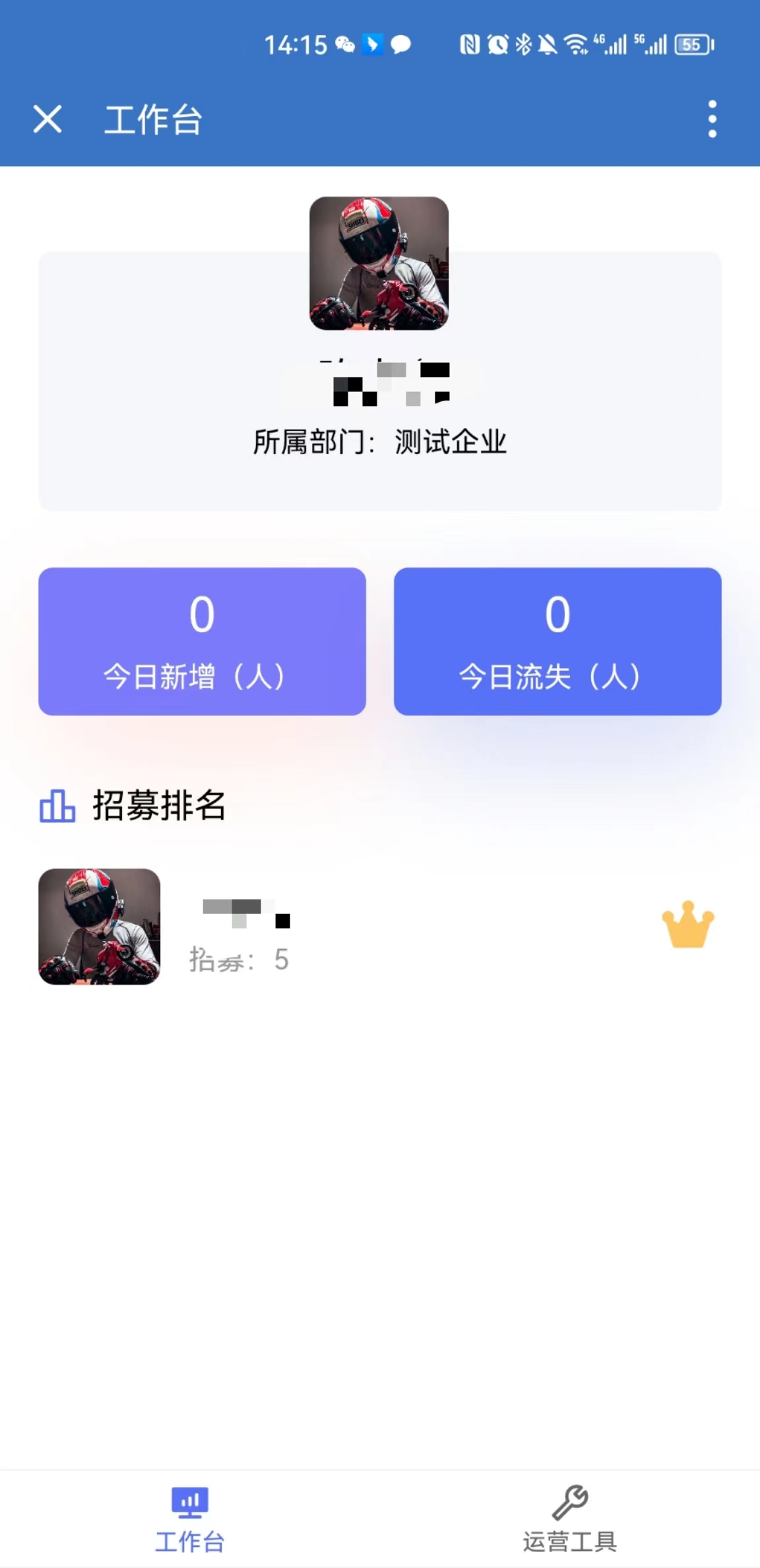The image size is (760, 1568).
Task: Tap the clock showing 14:15 in status bar
Action: point(295,44)
